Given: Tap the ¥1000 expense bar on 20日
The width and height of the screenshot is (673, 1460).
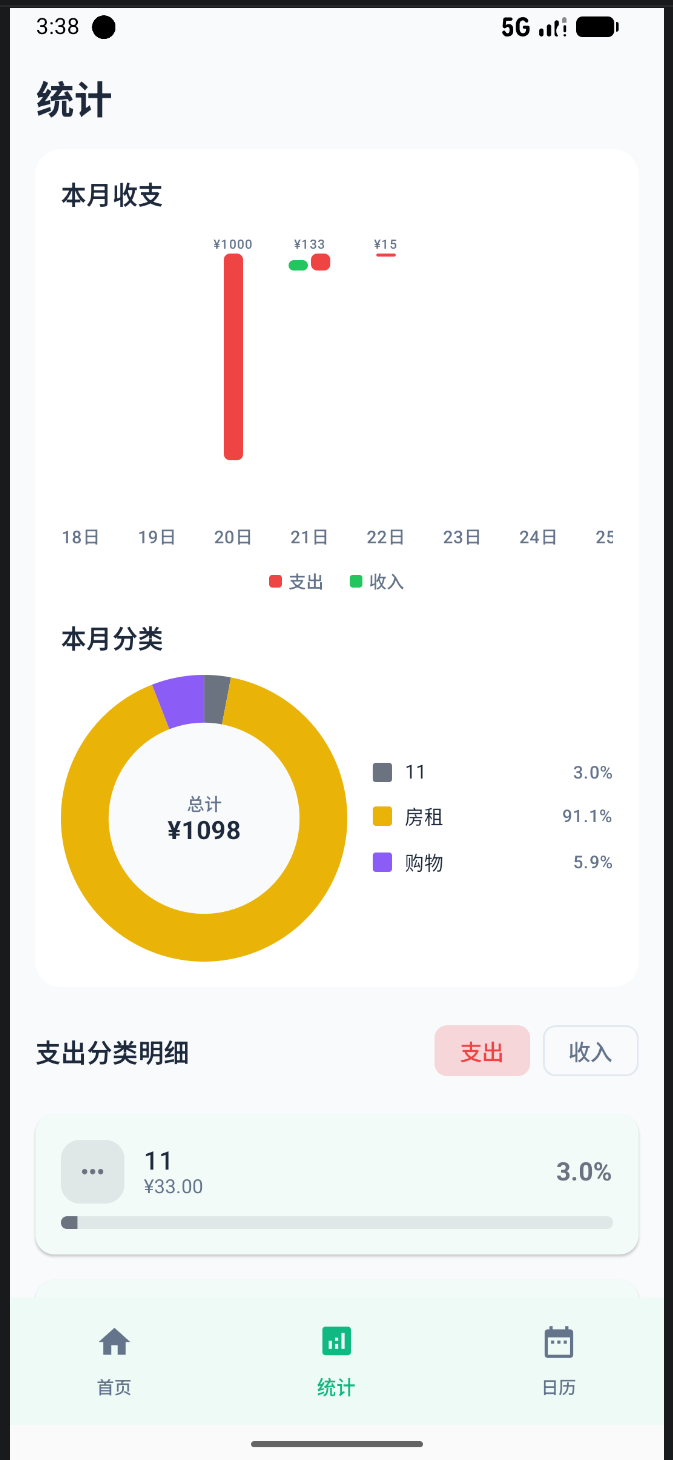Looking at the screenshot, I should 233,357.
